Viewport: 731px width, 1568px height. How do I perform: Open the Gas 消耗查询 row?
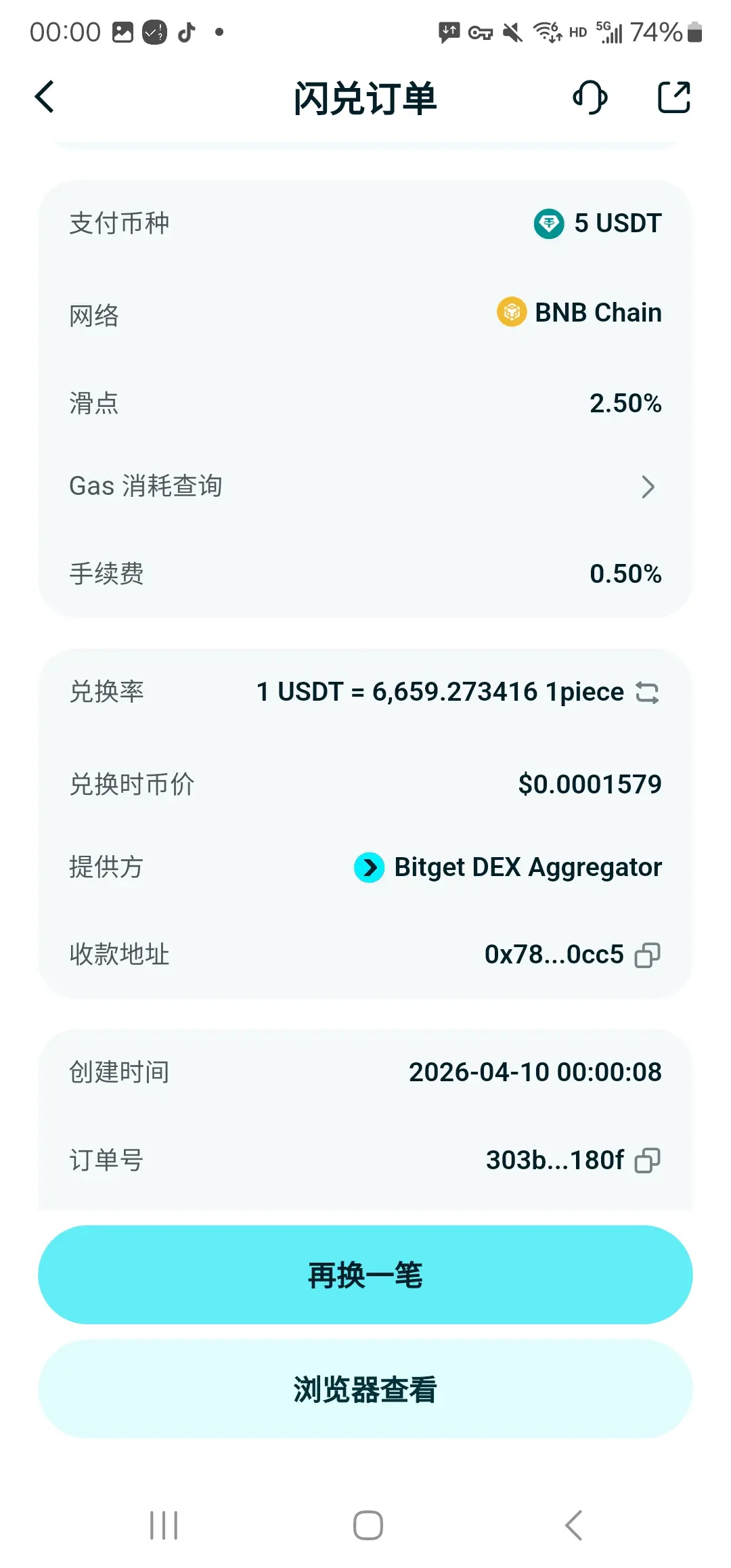(365, 486)
